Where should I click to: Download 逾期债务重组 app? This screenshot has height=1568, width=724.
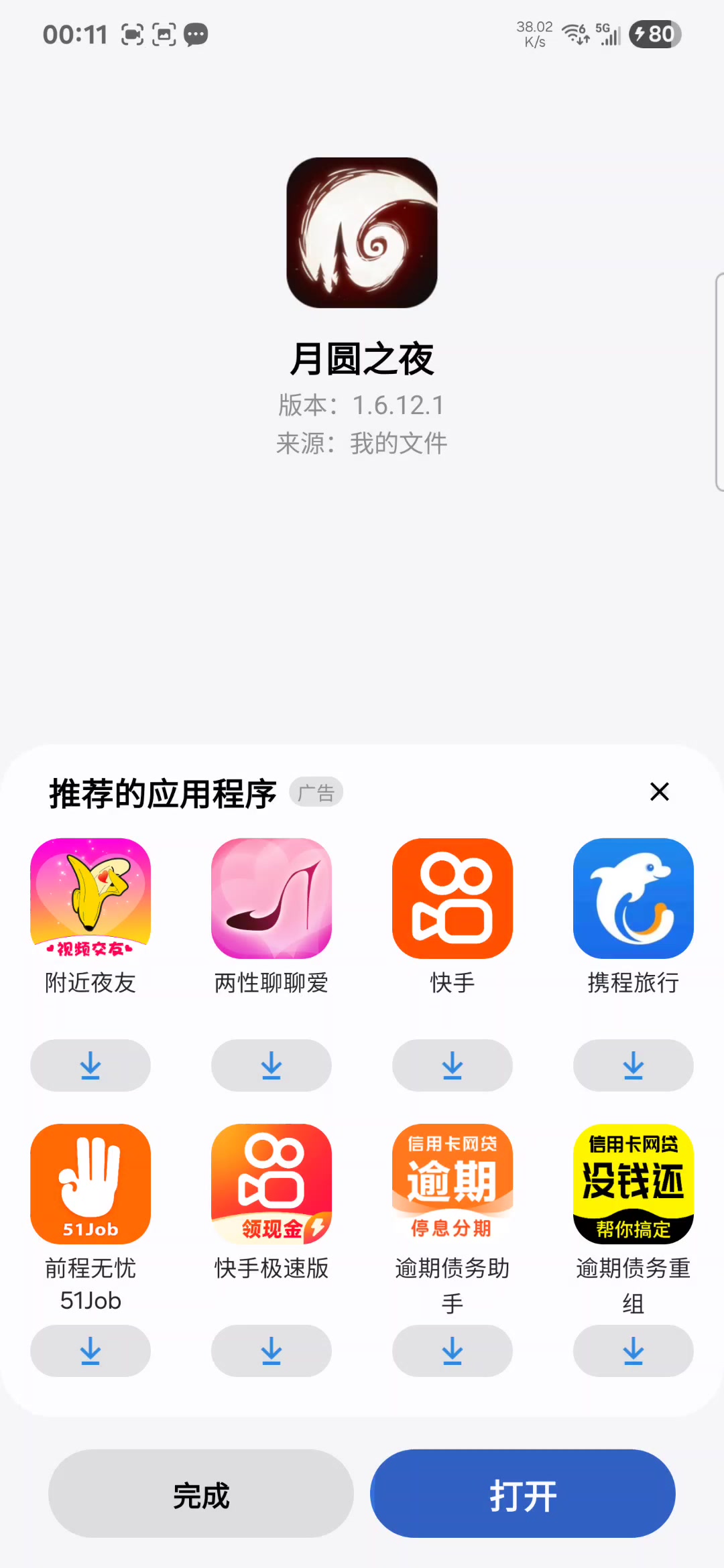point(633,1350)
